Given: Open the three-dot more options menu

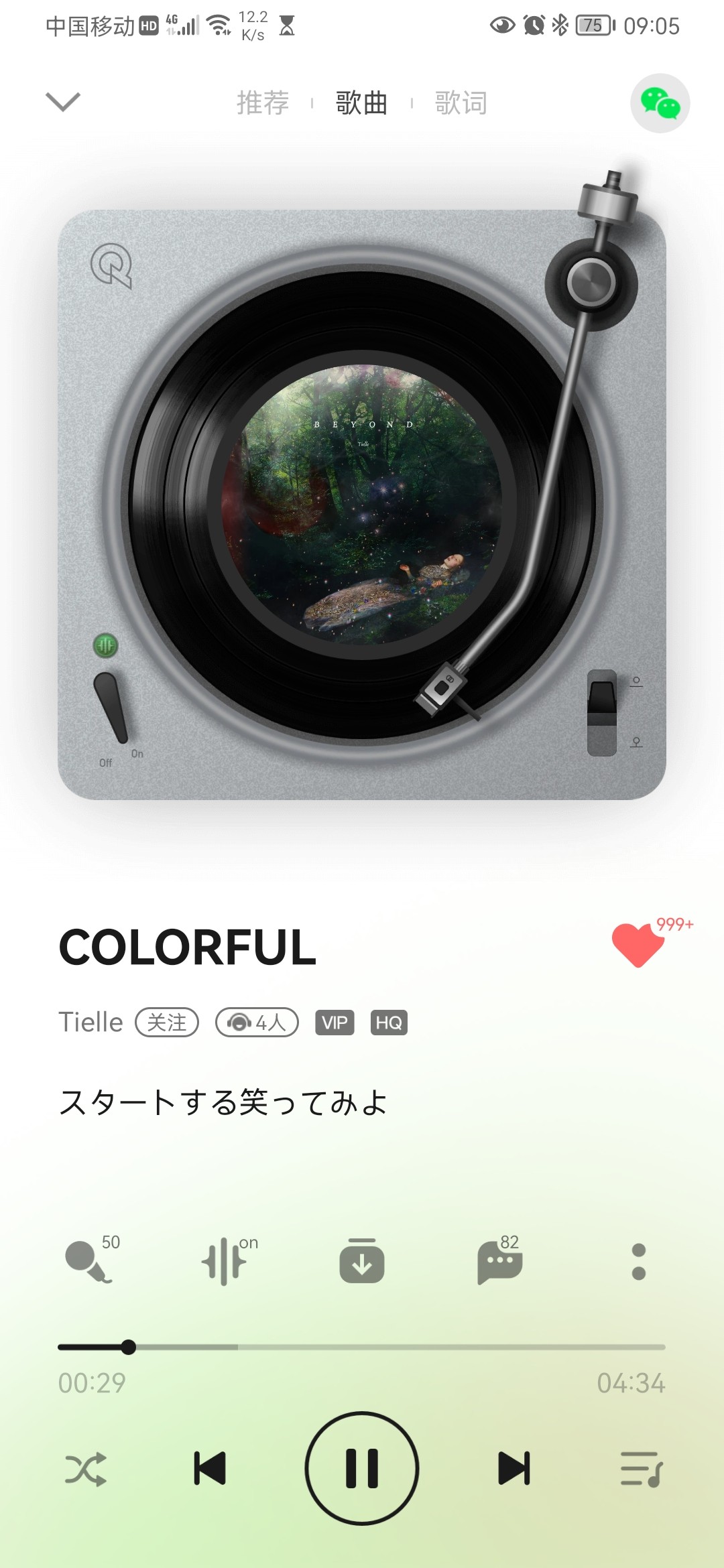Looking at the screenshot, I should [639, 1262].
